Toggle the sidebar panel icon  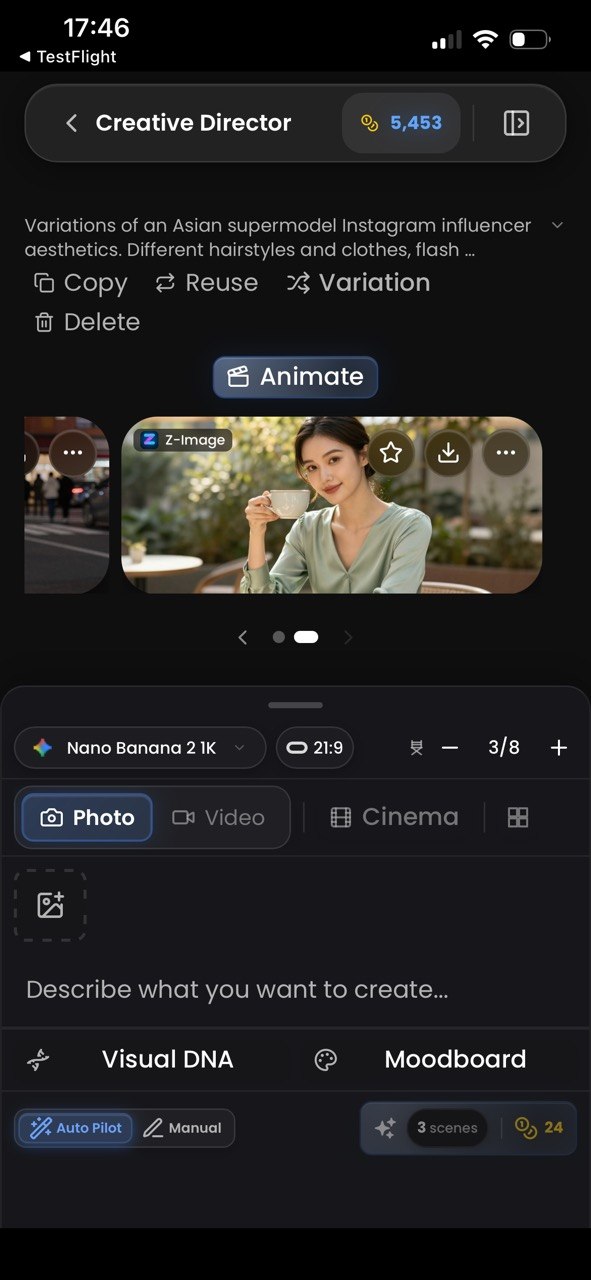click(x=516, y=123)
